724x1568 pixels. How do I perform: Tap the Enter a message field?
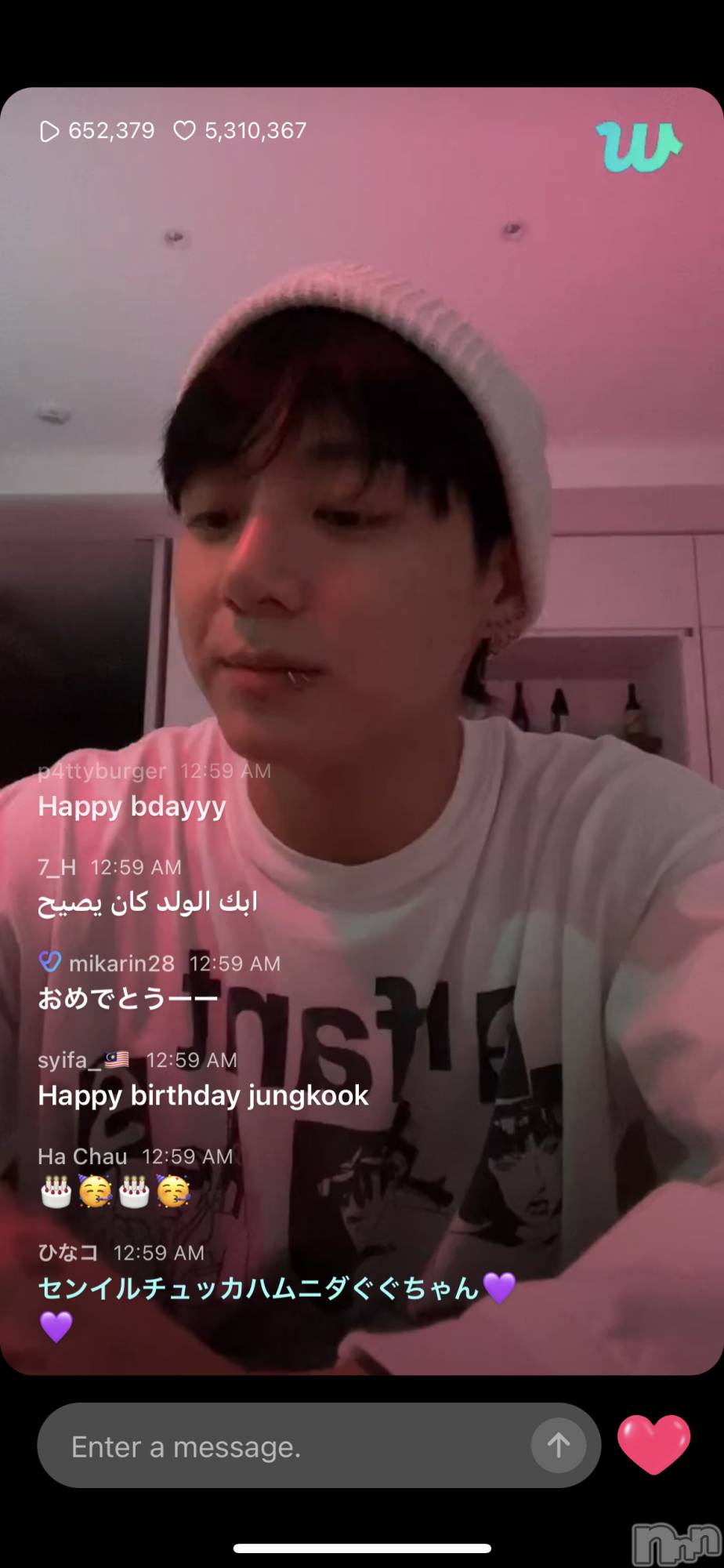(x=290, y=1446)
